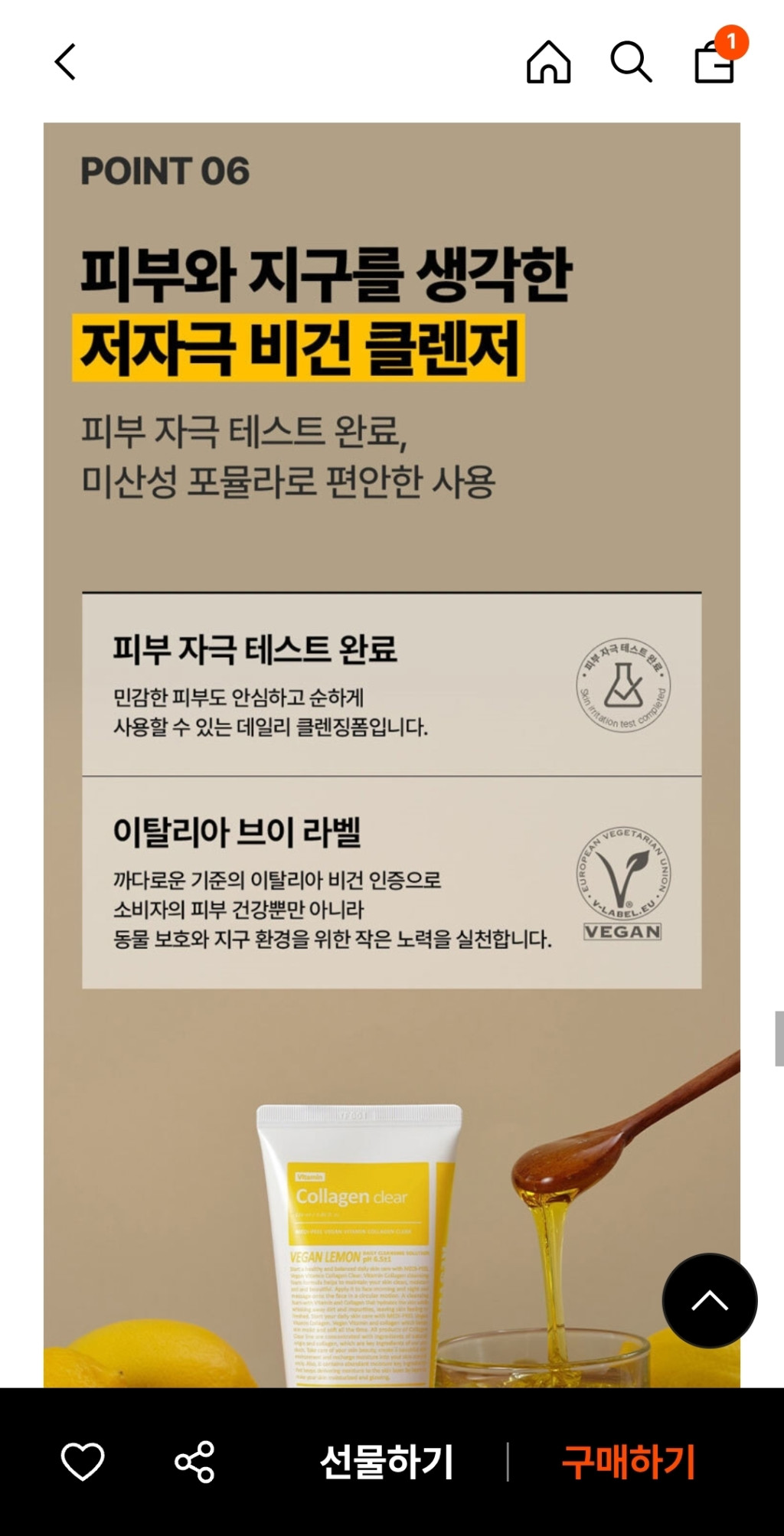The width and height of the screenshot is (784, 1536).
Task: Open the search icon
Action: coord(631,62)
